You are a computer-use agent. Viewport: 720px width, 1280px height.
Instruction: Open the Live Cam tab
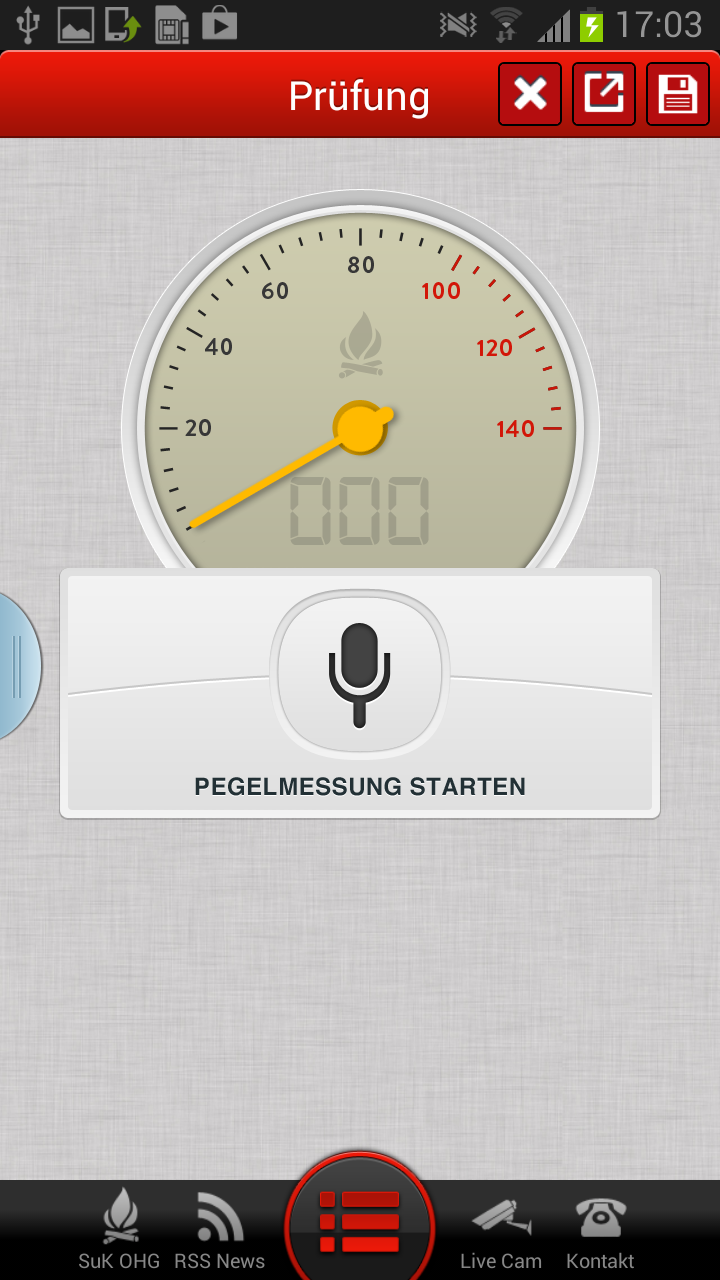point(500,1230)
